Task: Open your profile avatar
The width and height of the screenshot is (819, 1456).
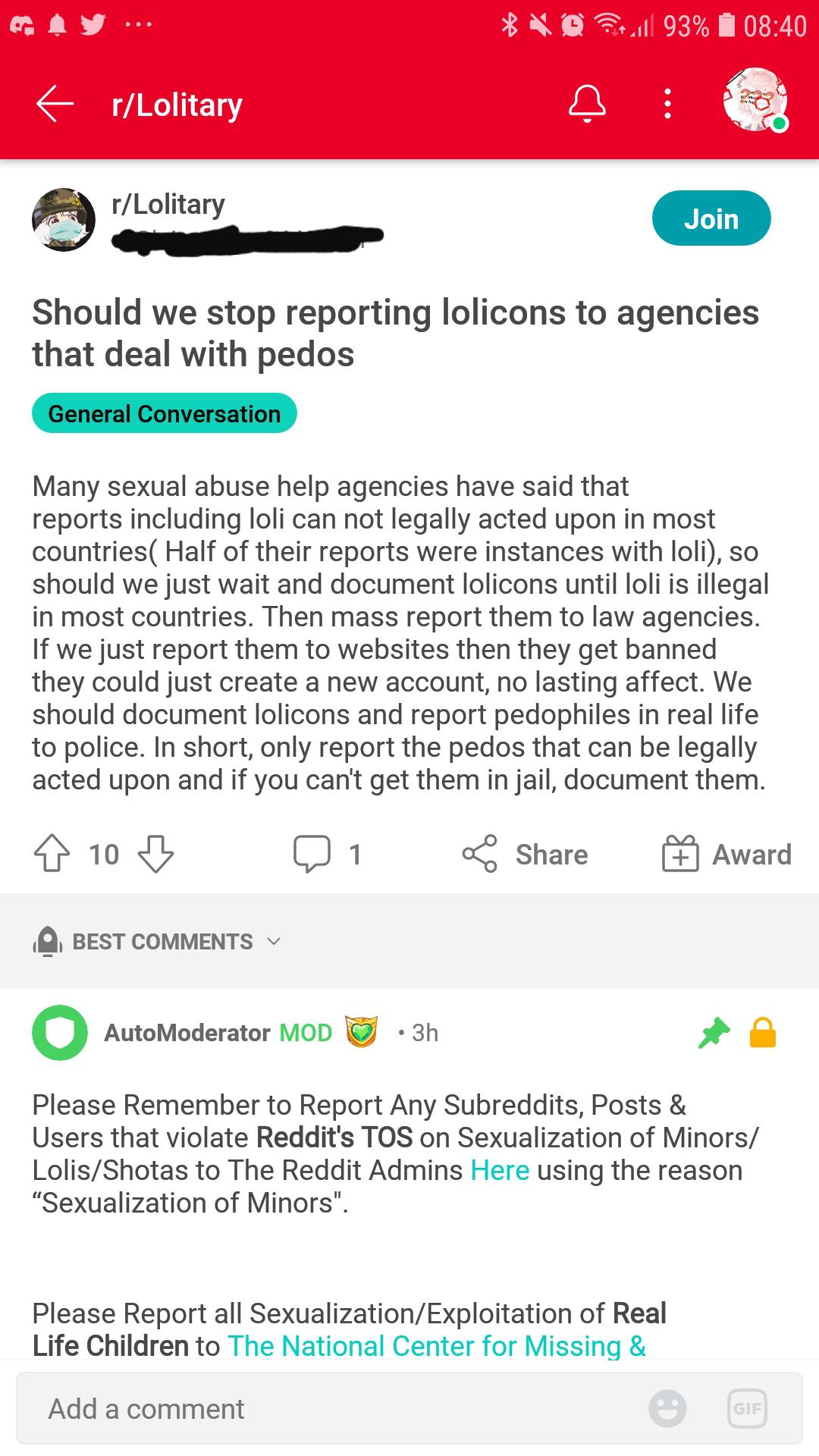Action: [755, 101]
